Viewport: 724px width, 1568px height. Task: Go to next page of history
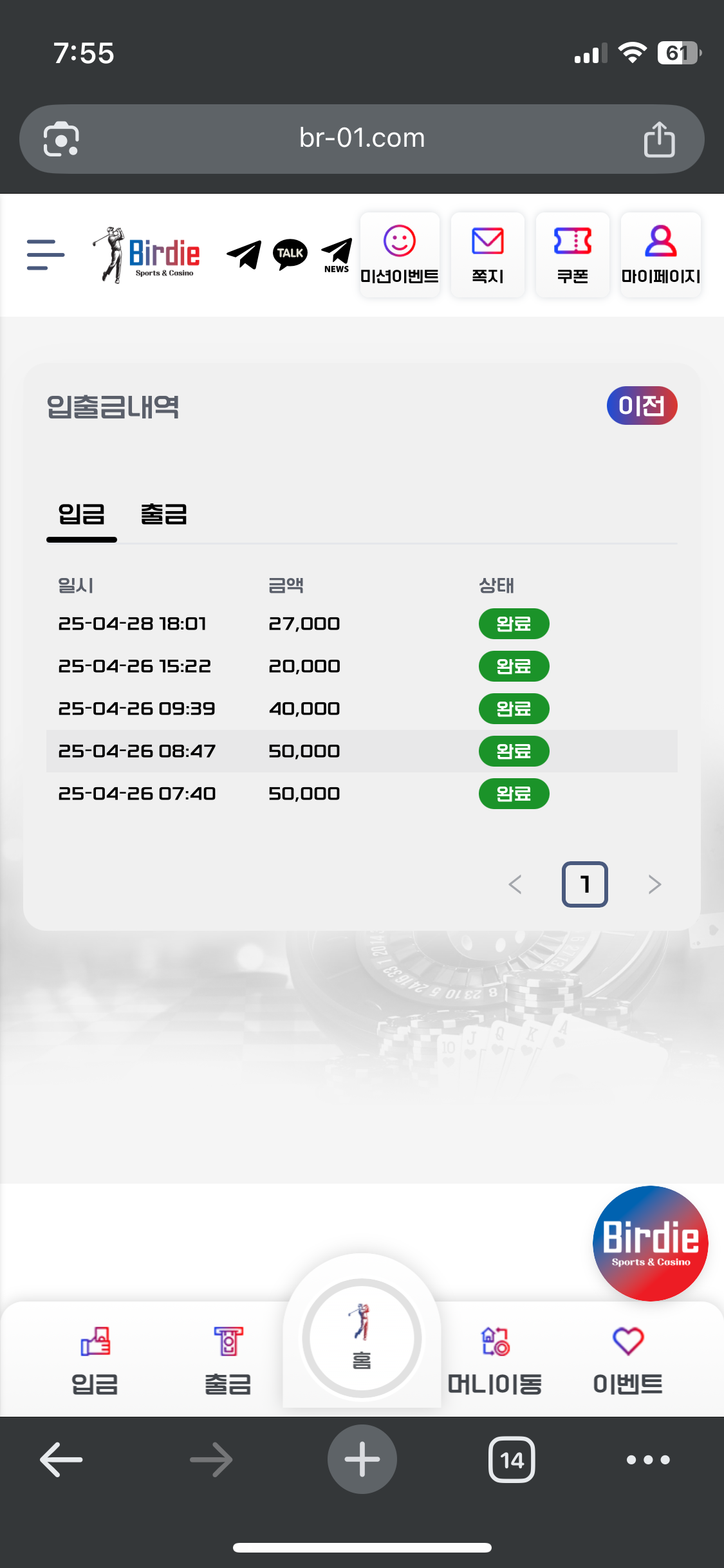click(x=654, y=884)
